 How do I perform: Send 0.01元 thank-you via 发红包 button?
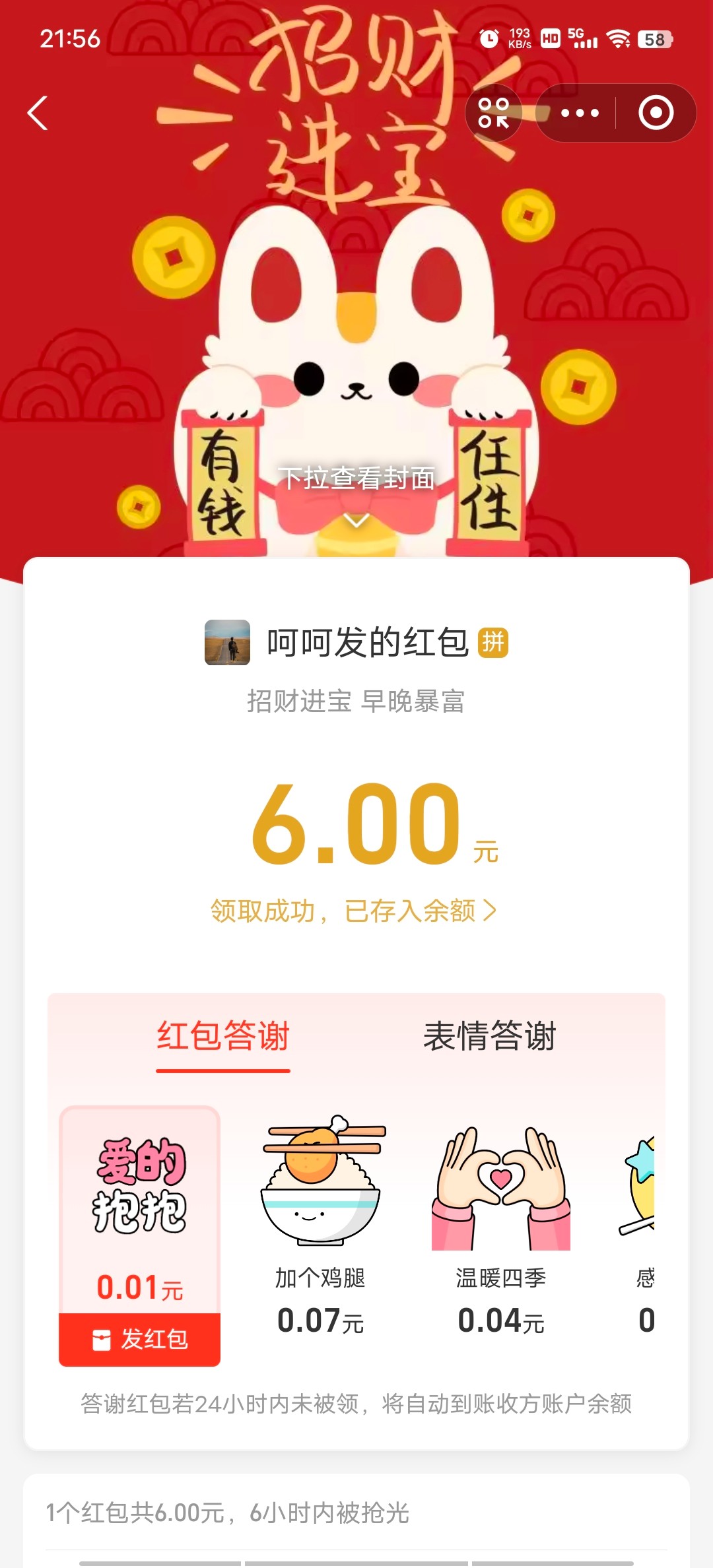click(x=140, y=1339)
